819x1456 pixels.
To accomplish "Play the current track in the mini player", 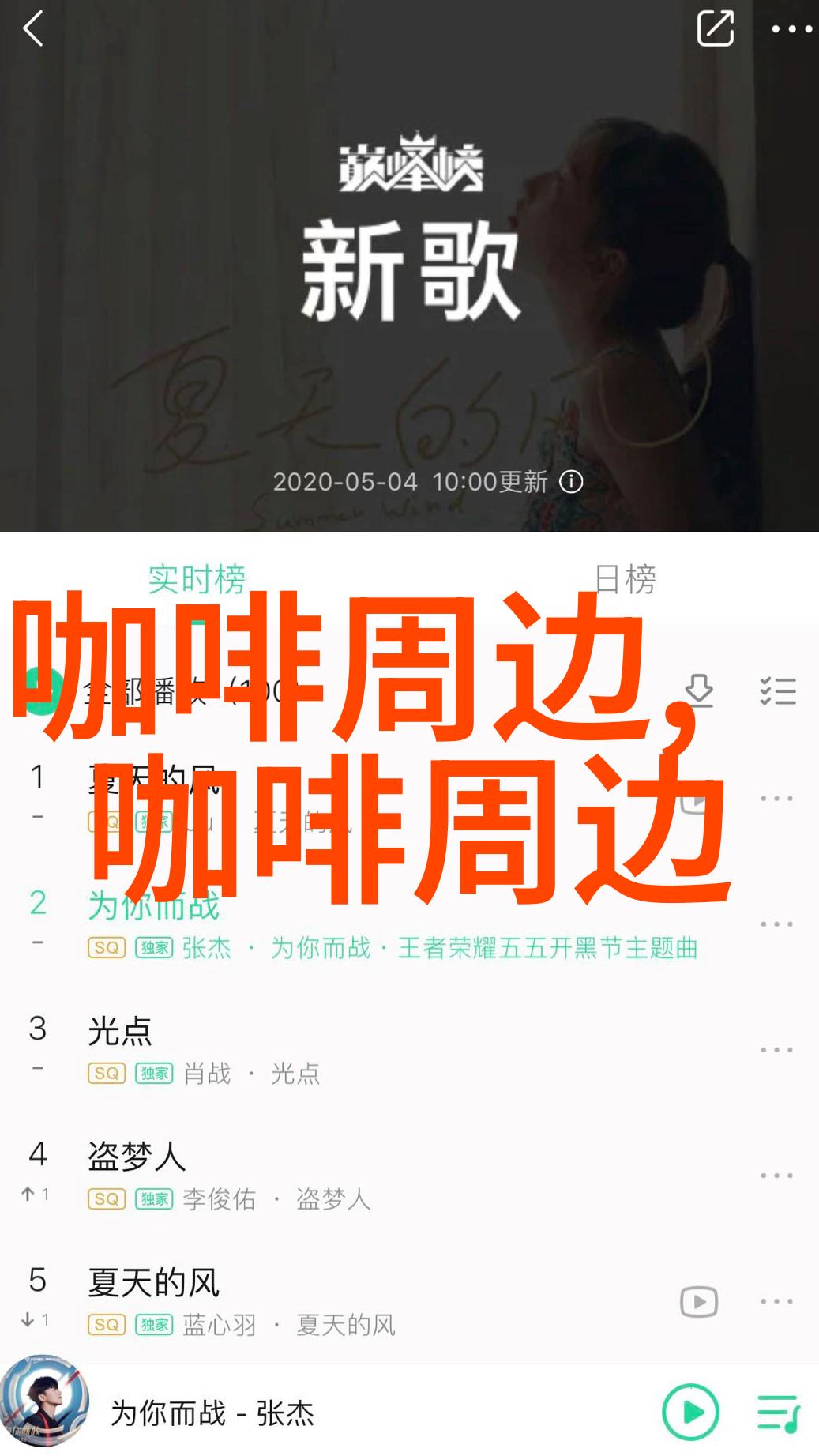I will click(690, 1412).
